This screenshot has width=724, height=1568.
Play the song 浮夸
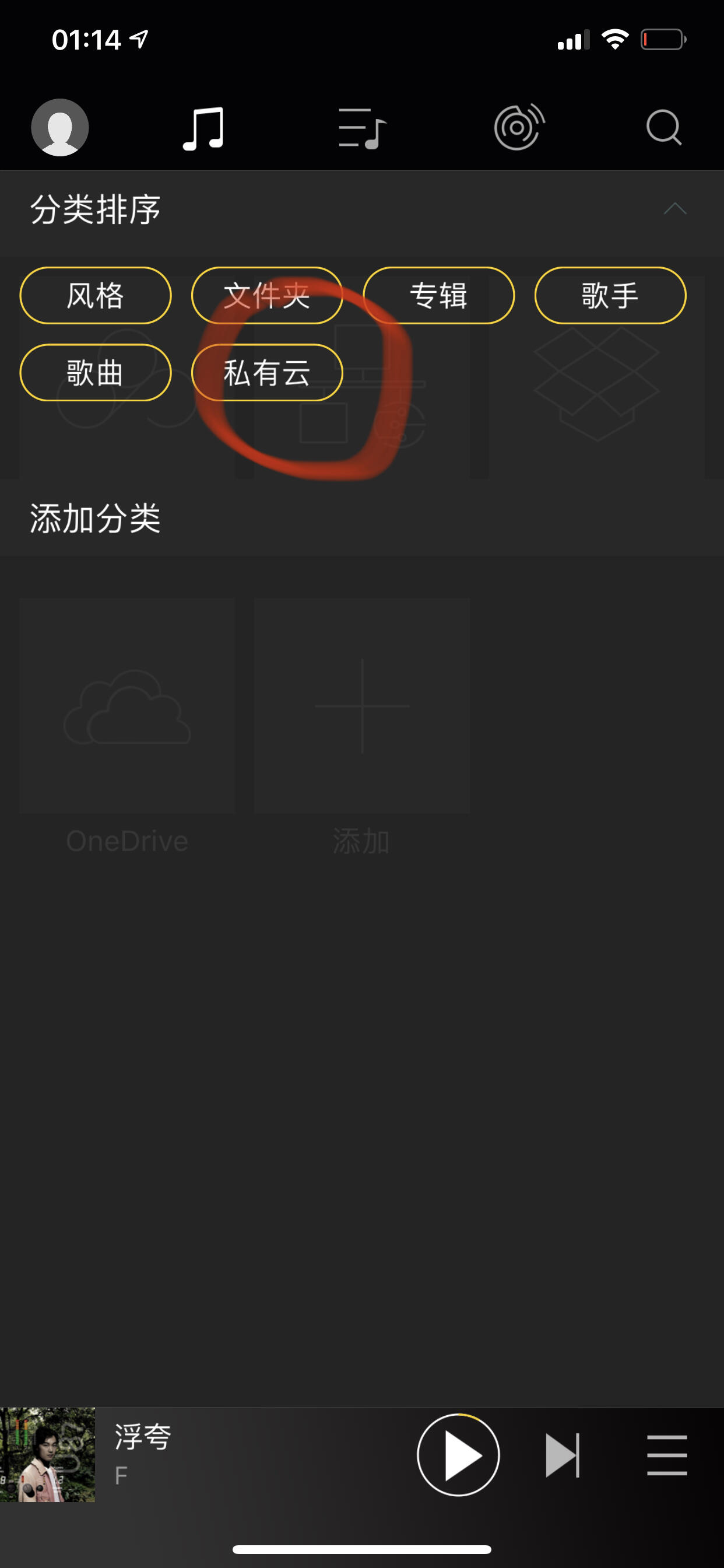[458, 1455]
